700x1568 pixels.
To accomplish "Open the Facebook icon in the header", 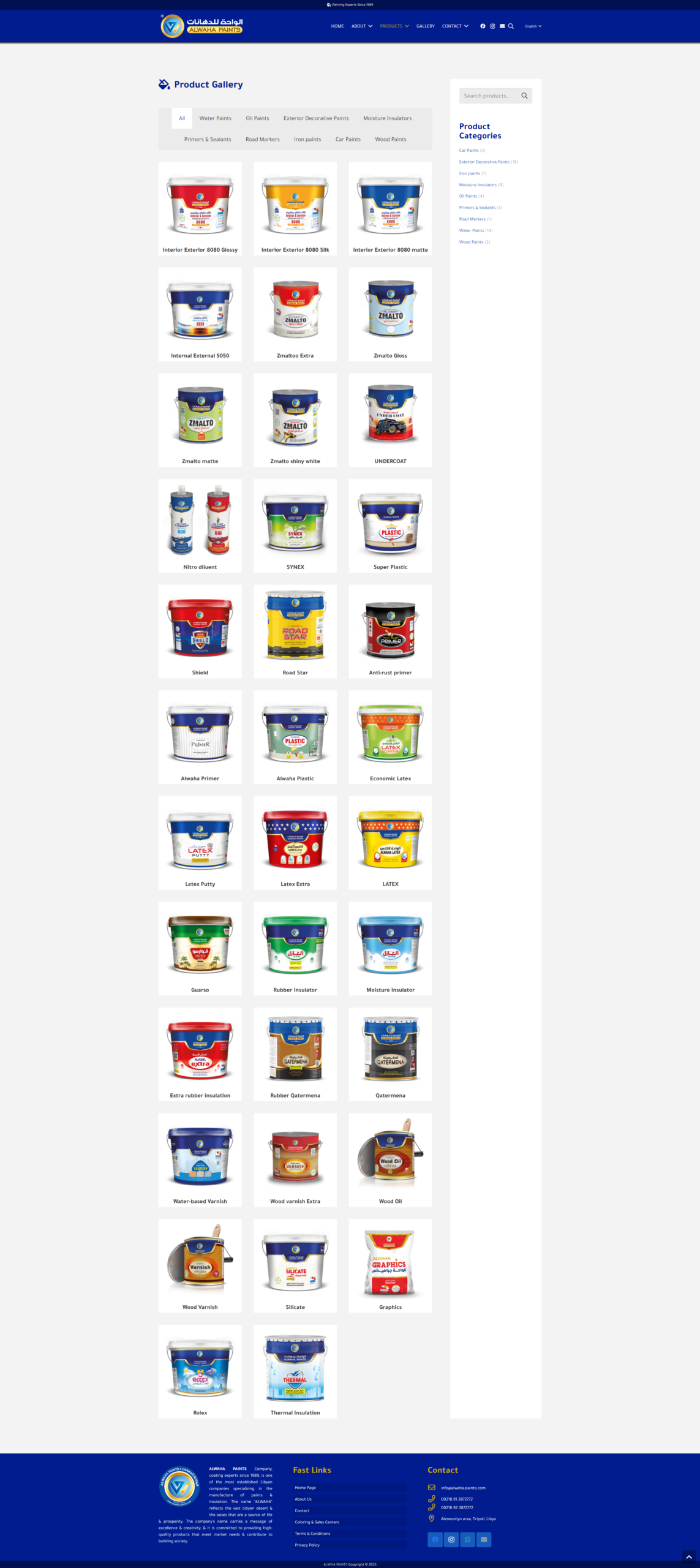I will pos(483,26).
